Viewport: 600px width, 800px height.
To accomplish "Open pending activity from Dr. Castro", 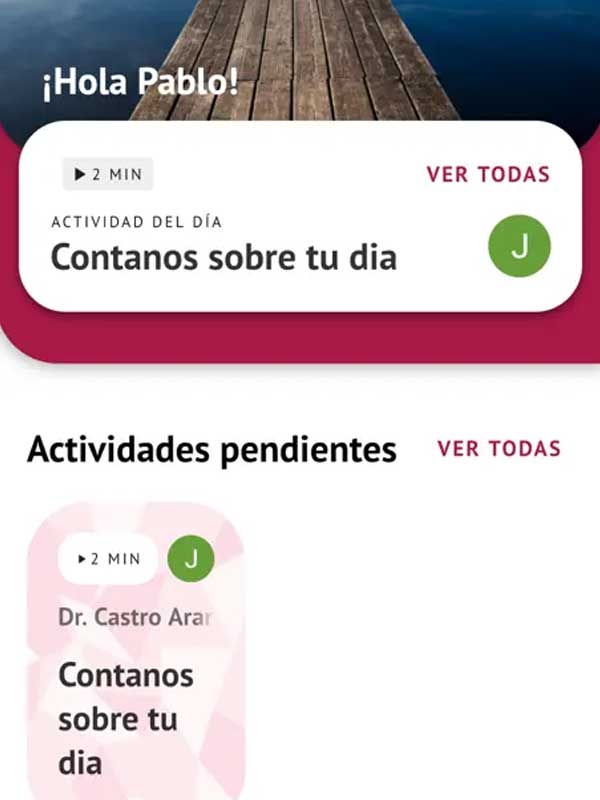I will coord(136,680).
